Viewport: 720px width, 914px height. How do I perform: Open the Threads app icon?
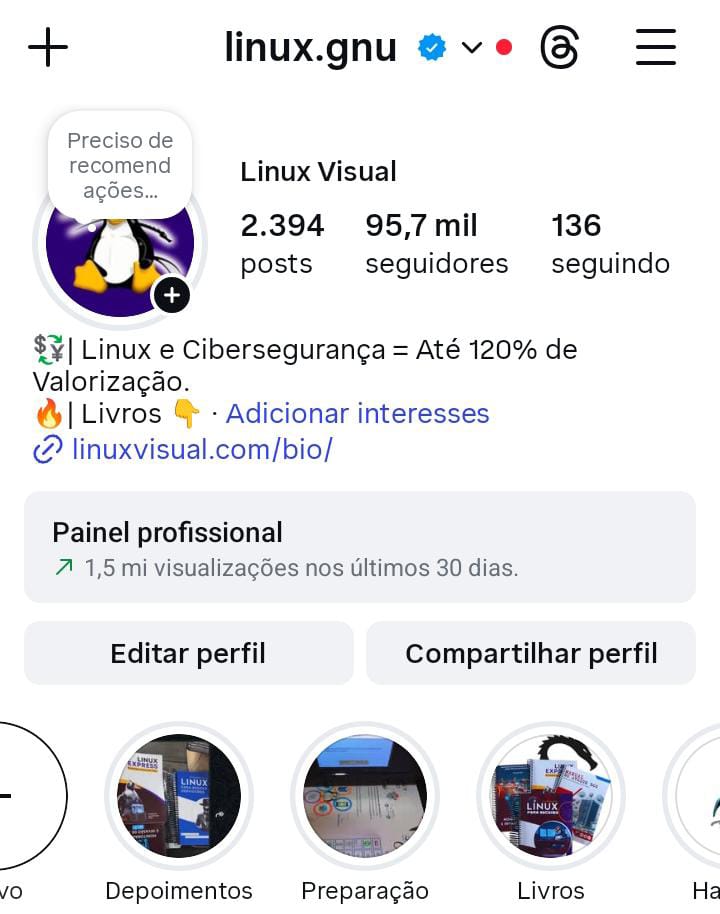561,47
